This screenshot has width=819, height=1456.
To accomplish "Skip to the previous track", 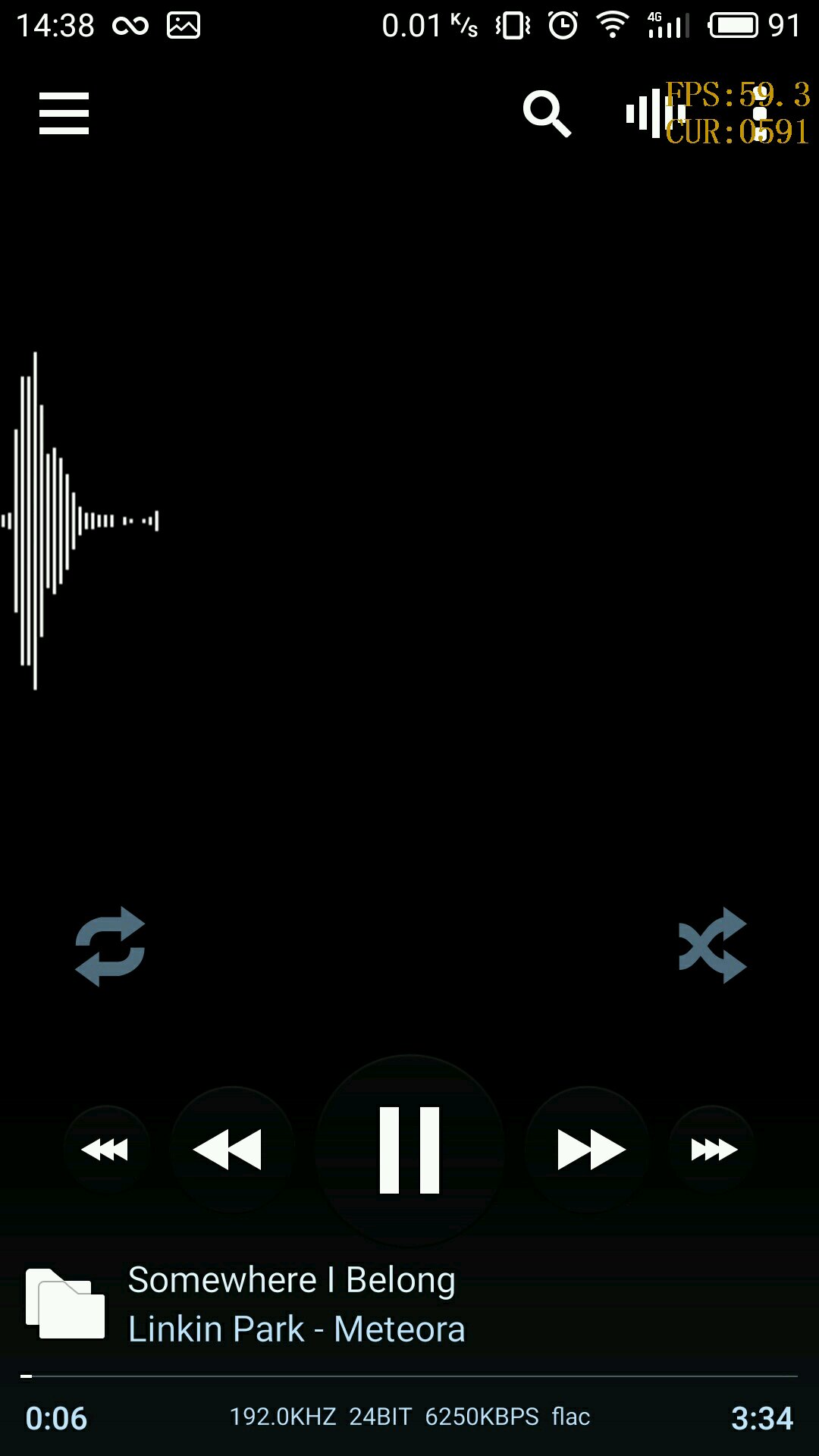I will 232,1150.
